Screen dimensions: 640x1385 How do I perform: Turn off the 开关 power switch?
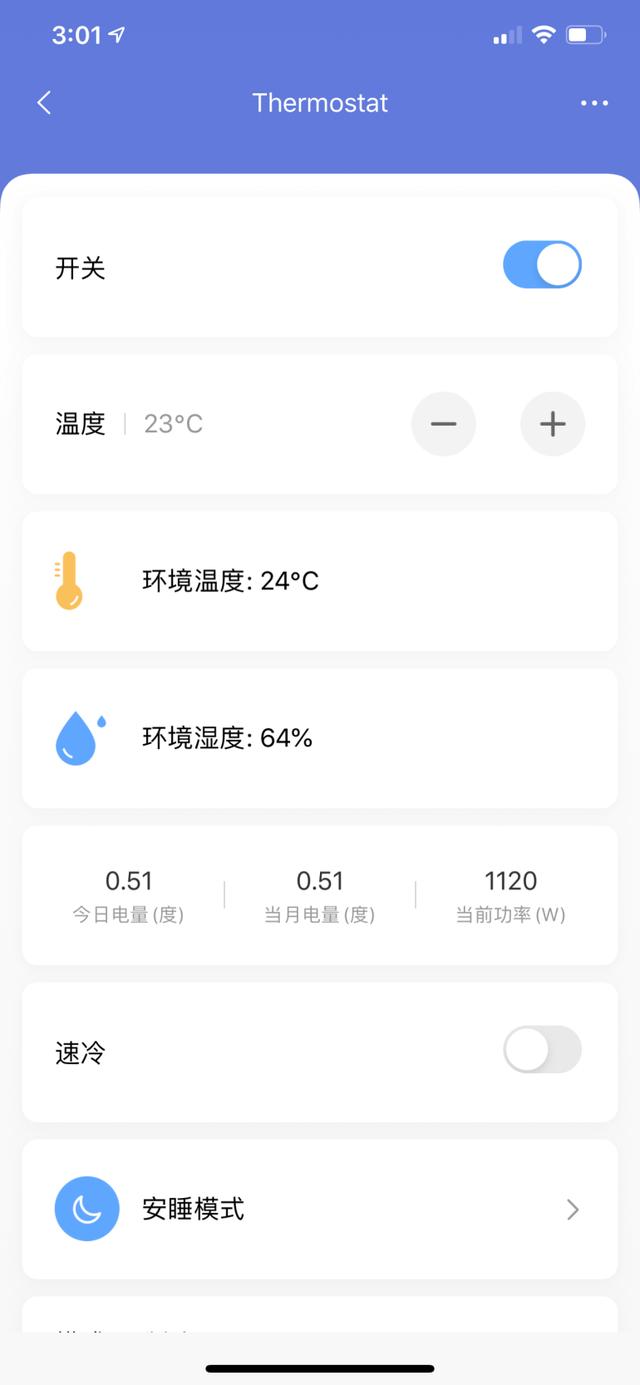click(542, 266)
